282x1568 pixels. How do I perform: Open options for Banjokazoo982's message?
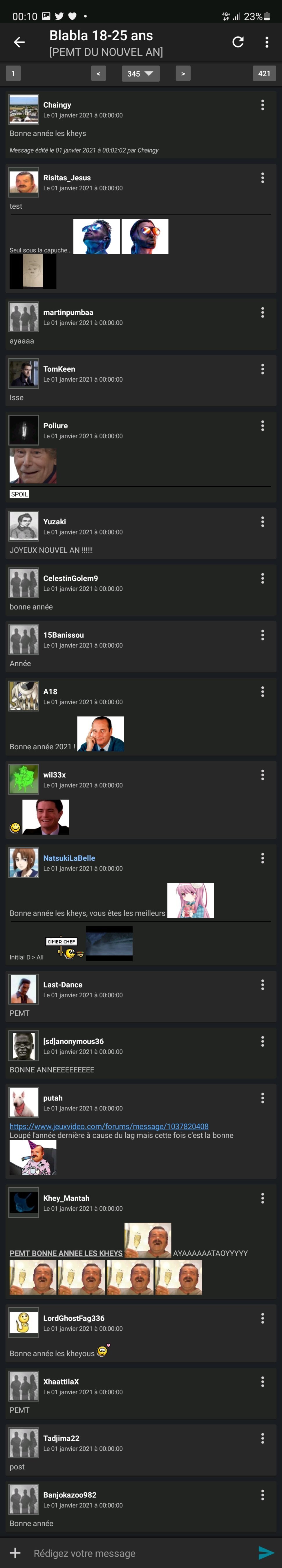point(263,1495)
